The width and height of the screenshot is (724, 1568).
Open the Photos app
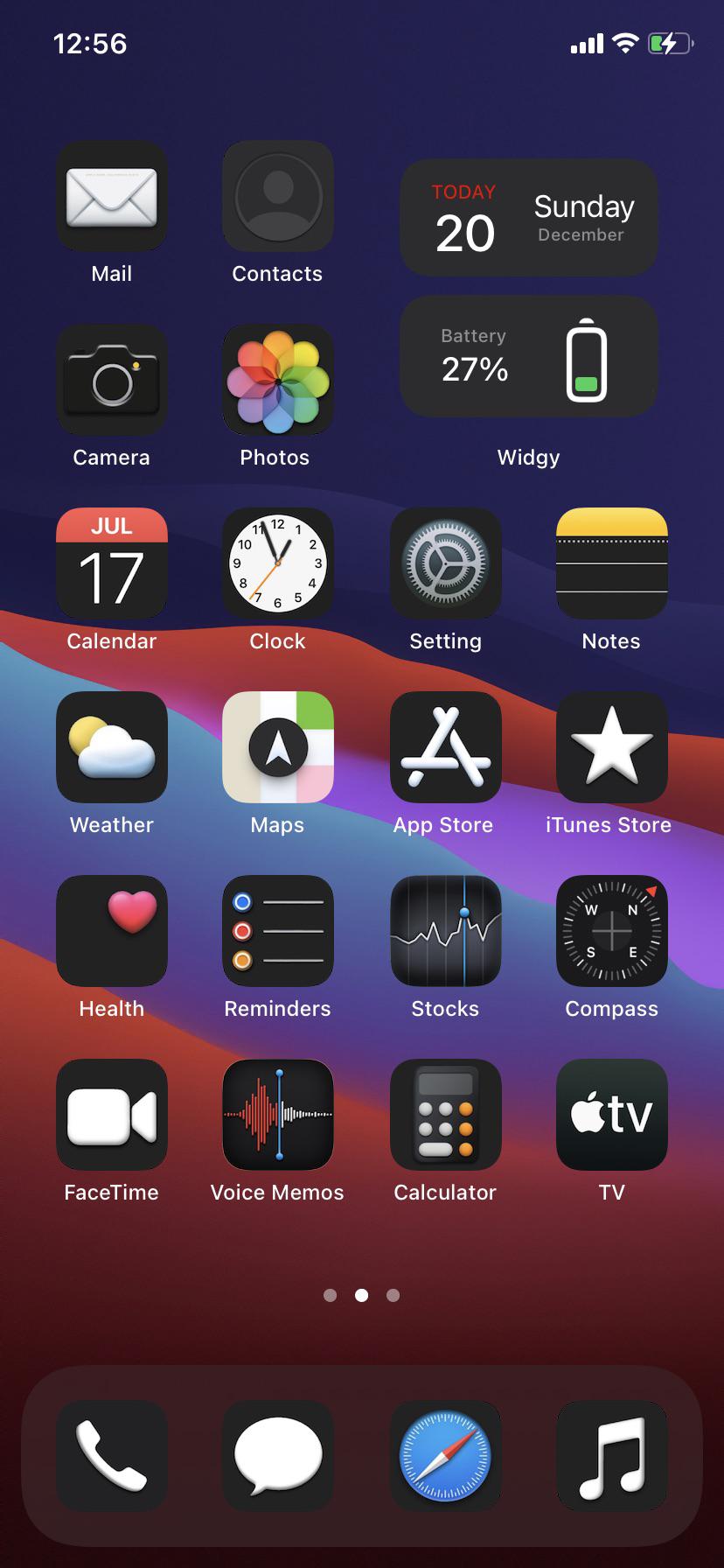(278, 381)
